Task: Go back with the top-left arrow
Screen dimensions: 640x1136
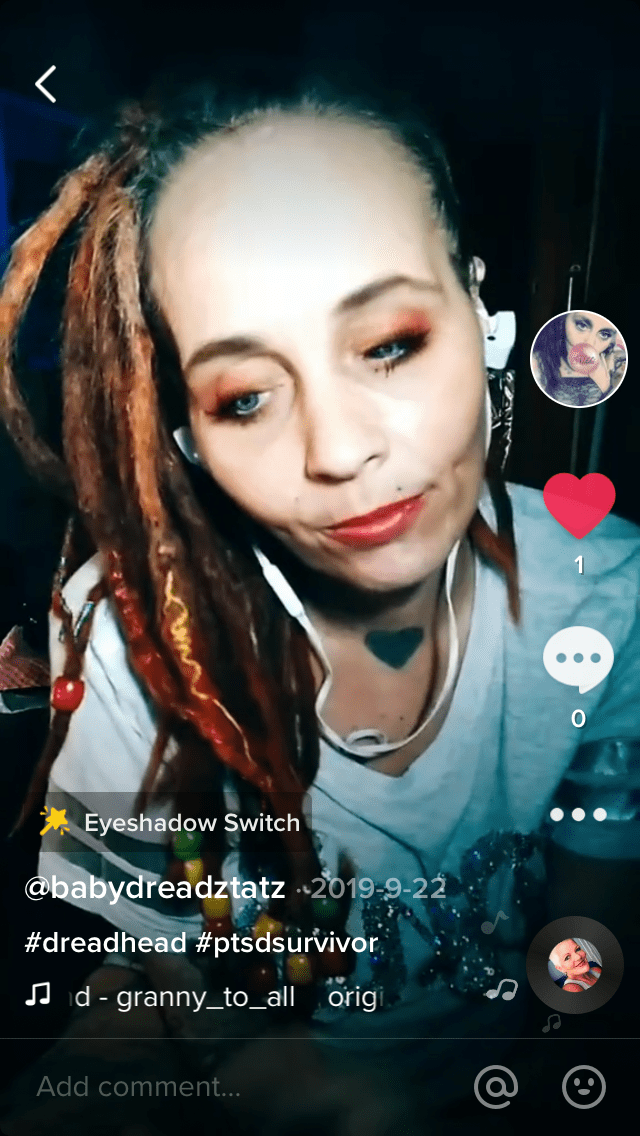Action: [x=46, y=84]
